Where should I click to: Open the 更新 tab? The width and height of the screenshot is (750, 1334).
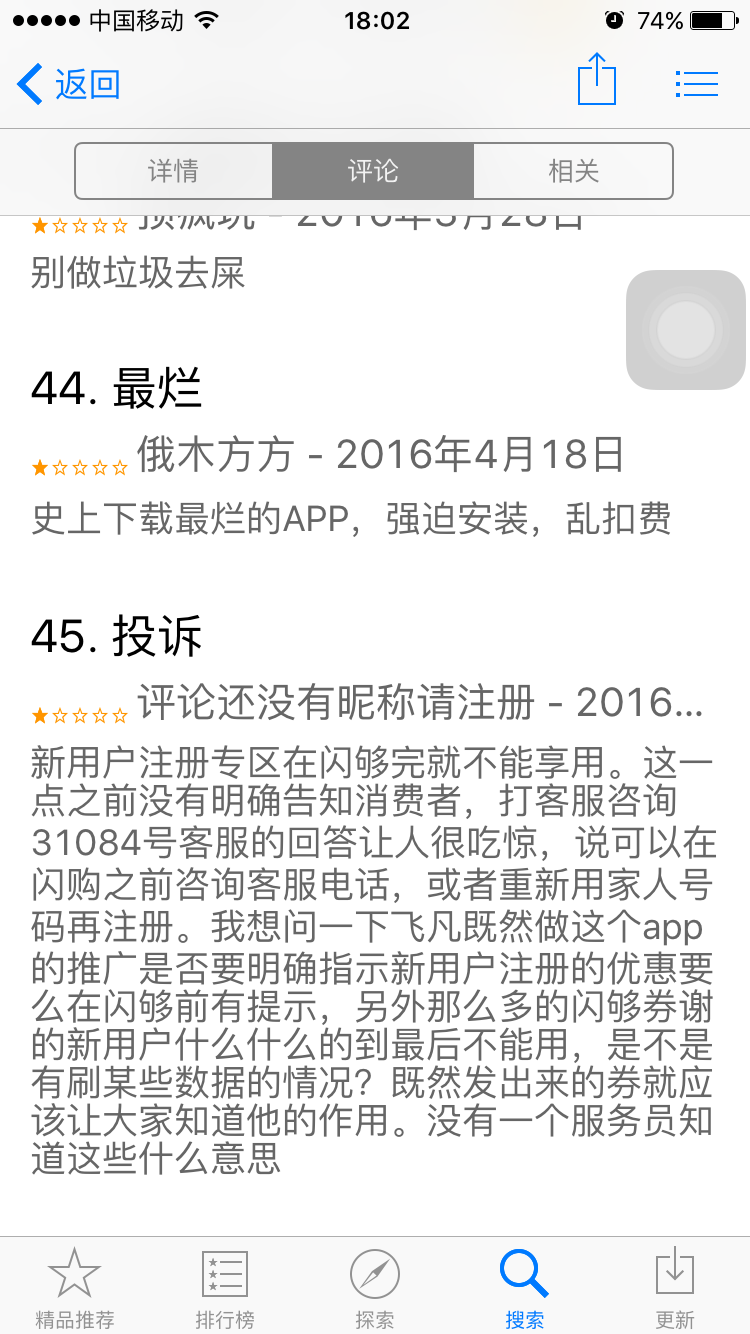point(675,1288)
